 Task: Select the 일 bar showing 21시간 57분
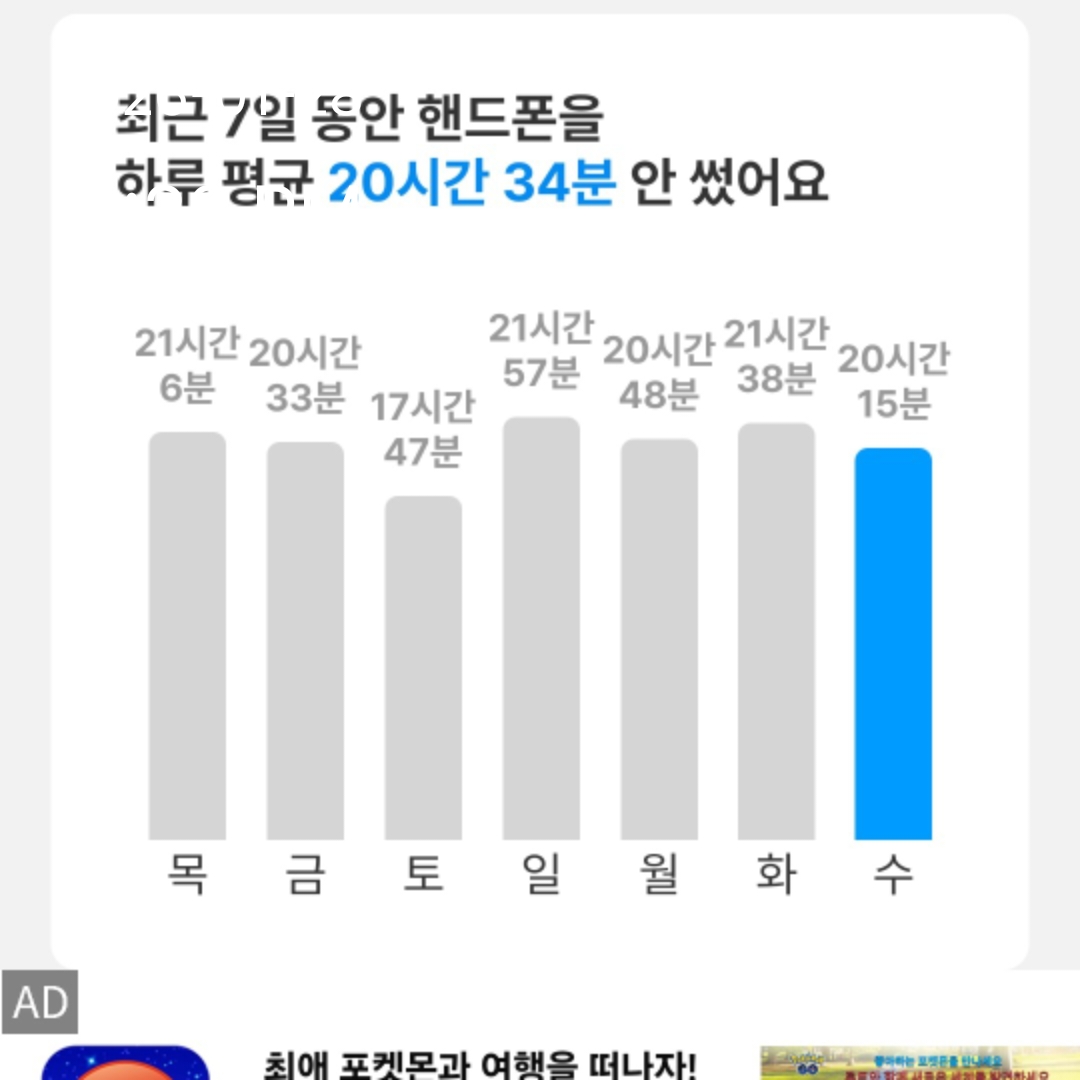click(x=541, y=628)
